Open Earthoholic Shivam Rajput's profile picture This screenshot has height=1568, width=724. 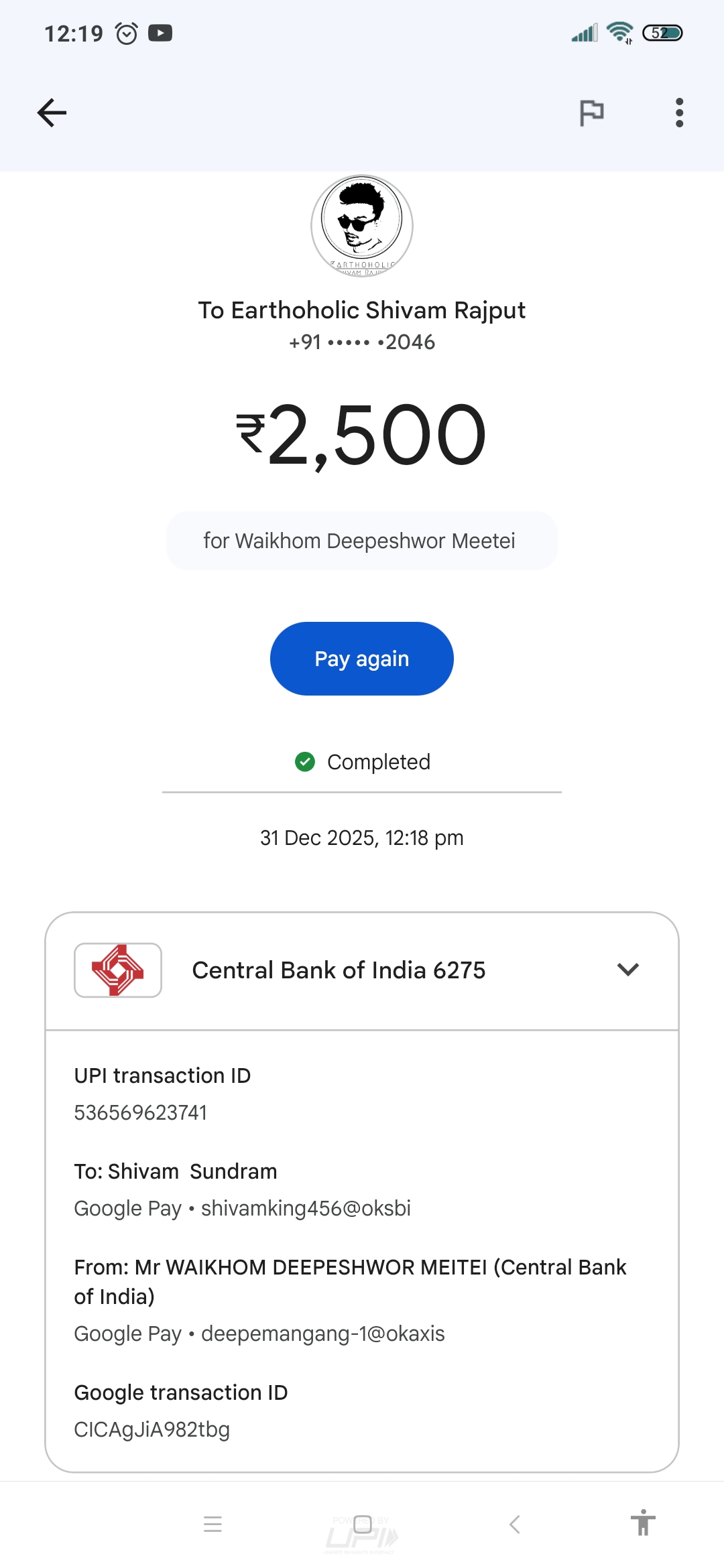tap(362, 225)
